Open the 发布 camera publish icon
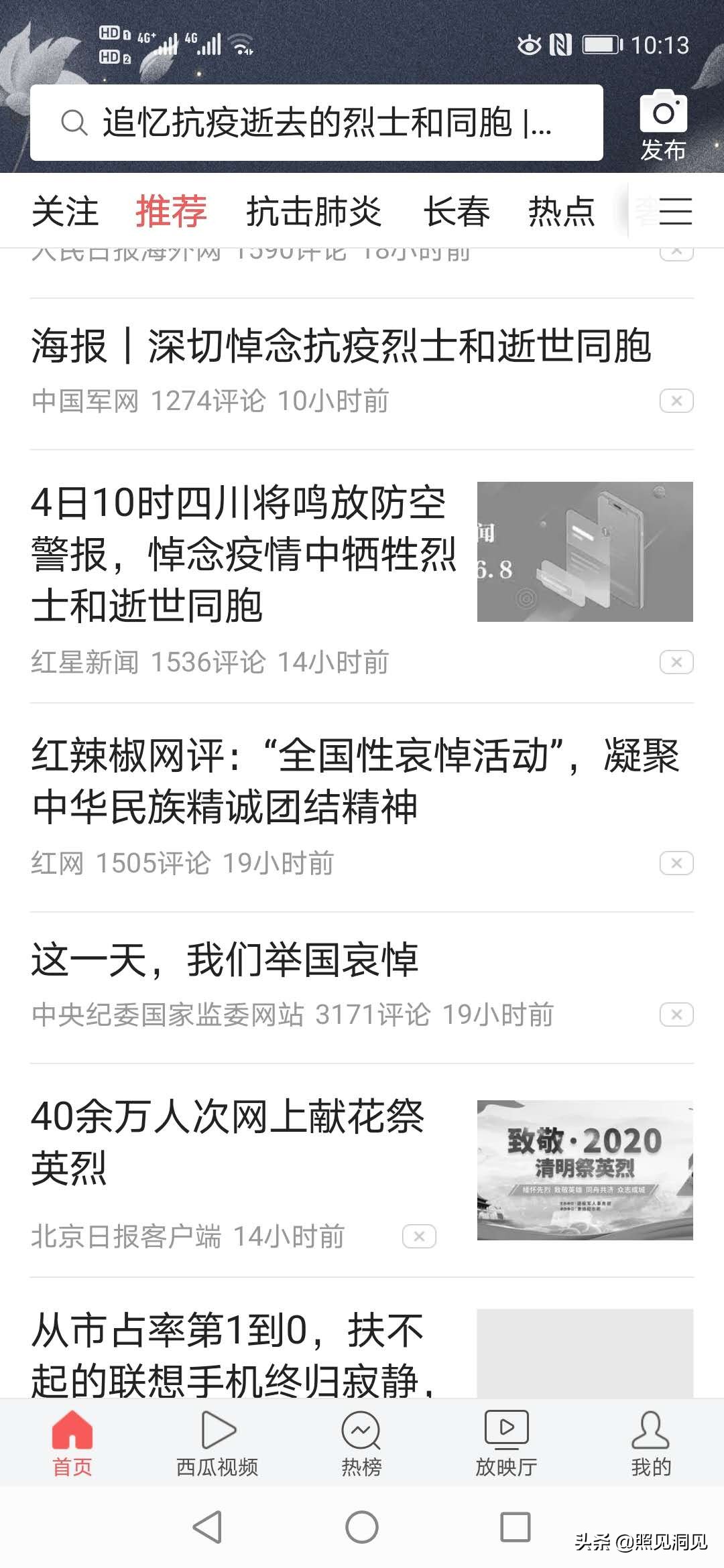The width and height of the screenshot is (724, 1568). (664, 119)
